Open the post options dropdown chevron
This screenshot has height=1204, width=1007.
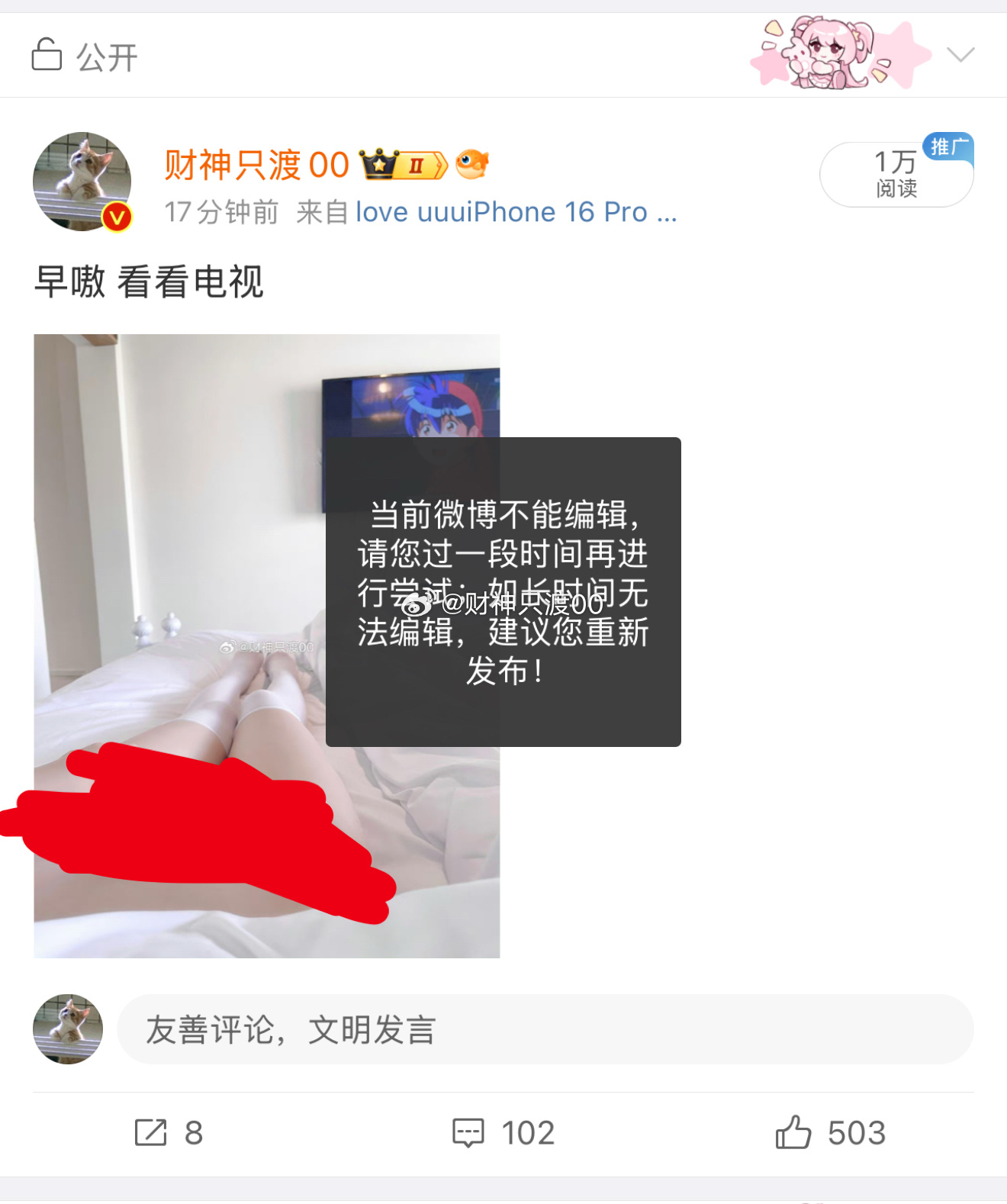tap(960, 55)
